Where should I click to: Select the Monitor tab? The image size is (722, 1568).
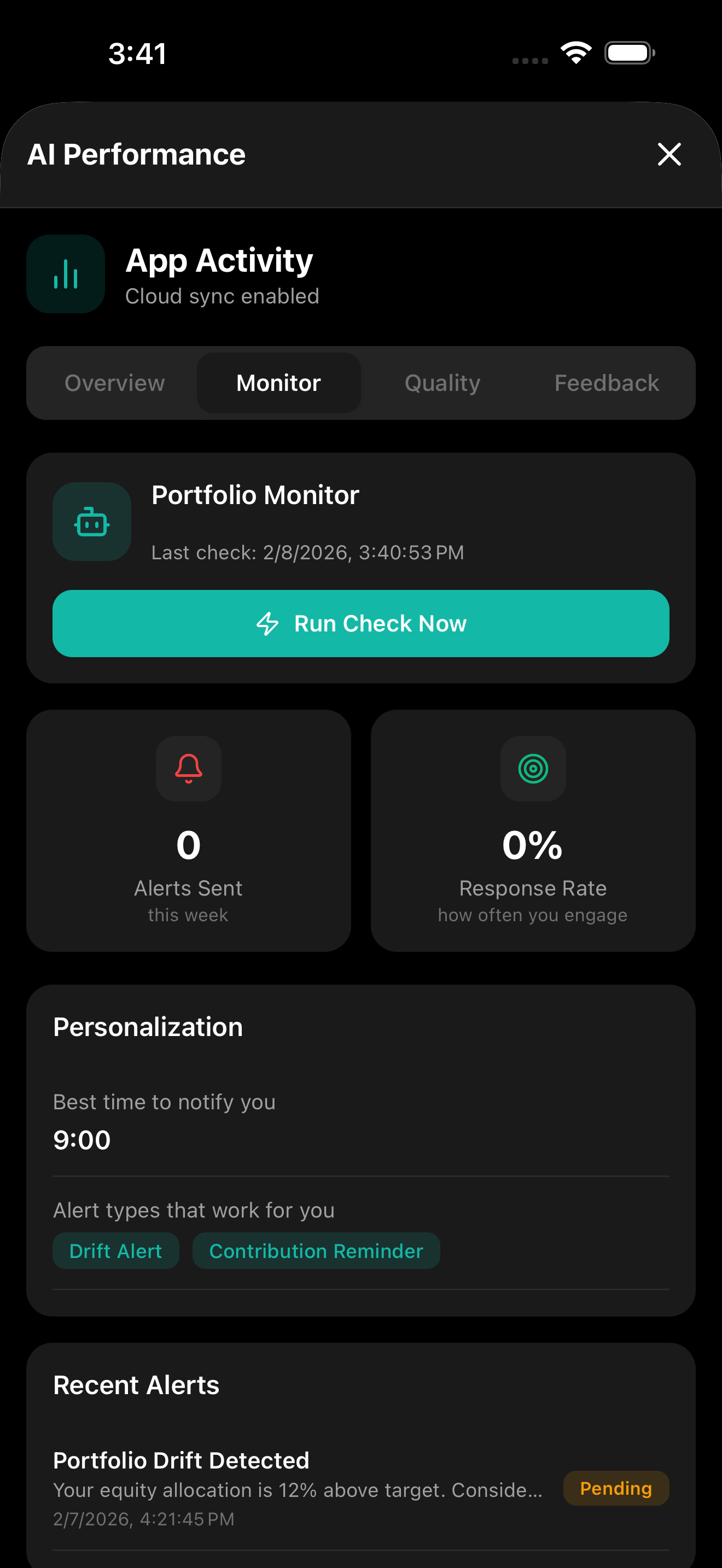pyautogui.click(x=279, y=383)
